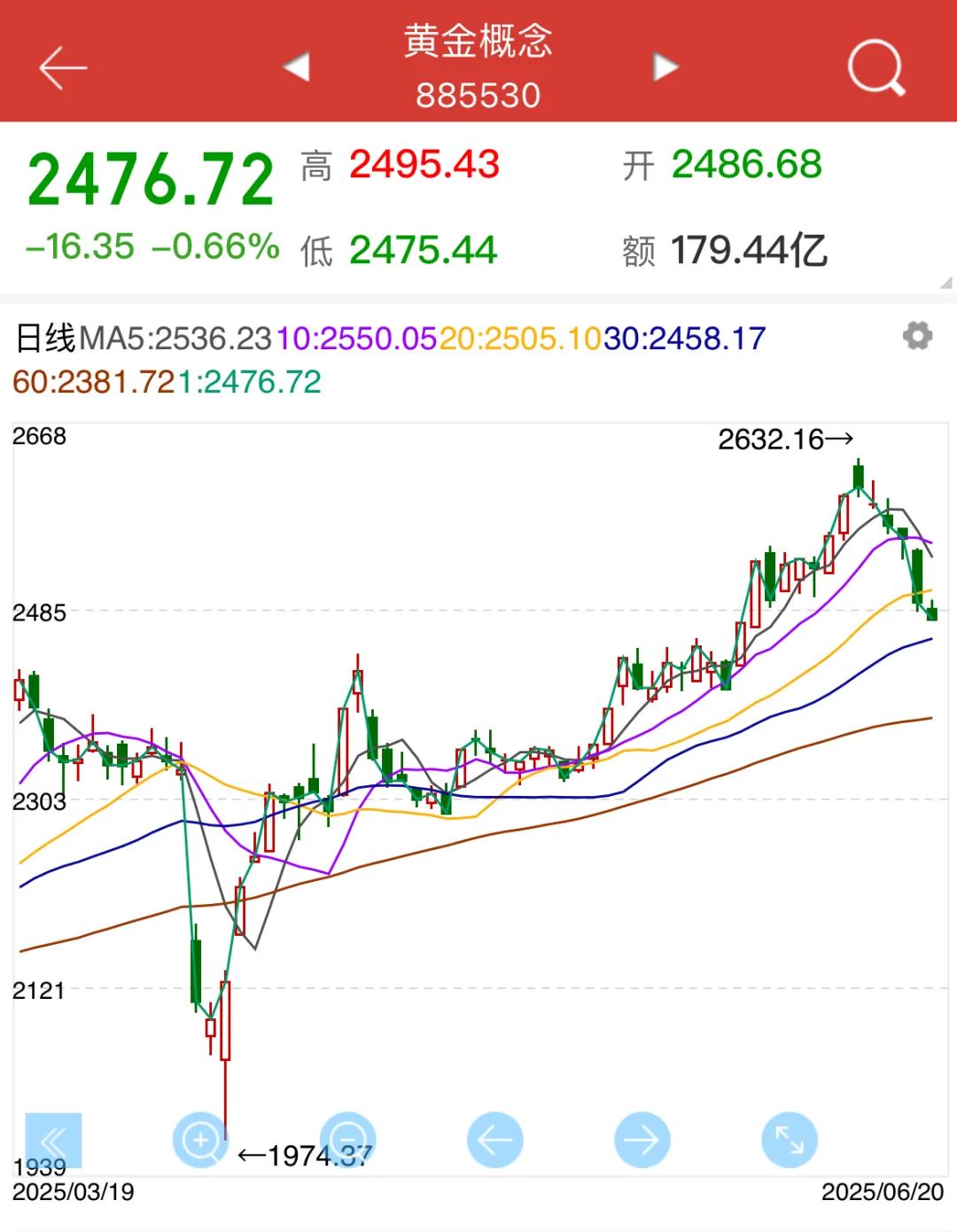This screenshot has width=957, height=1232.
Task: Zoom out of the candlestick chart
Action: coord(347,1140)
